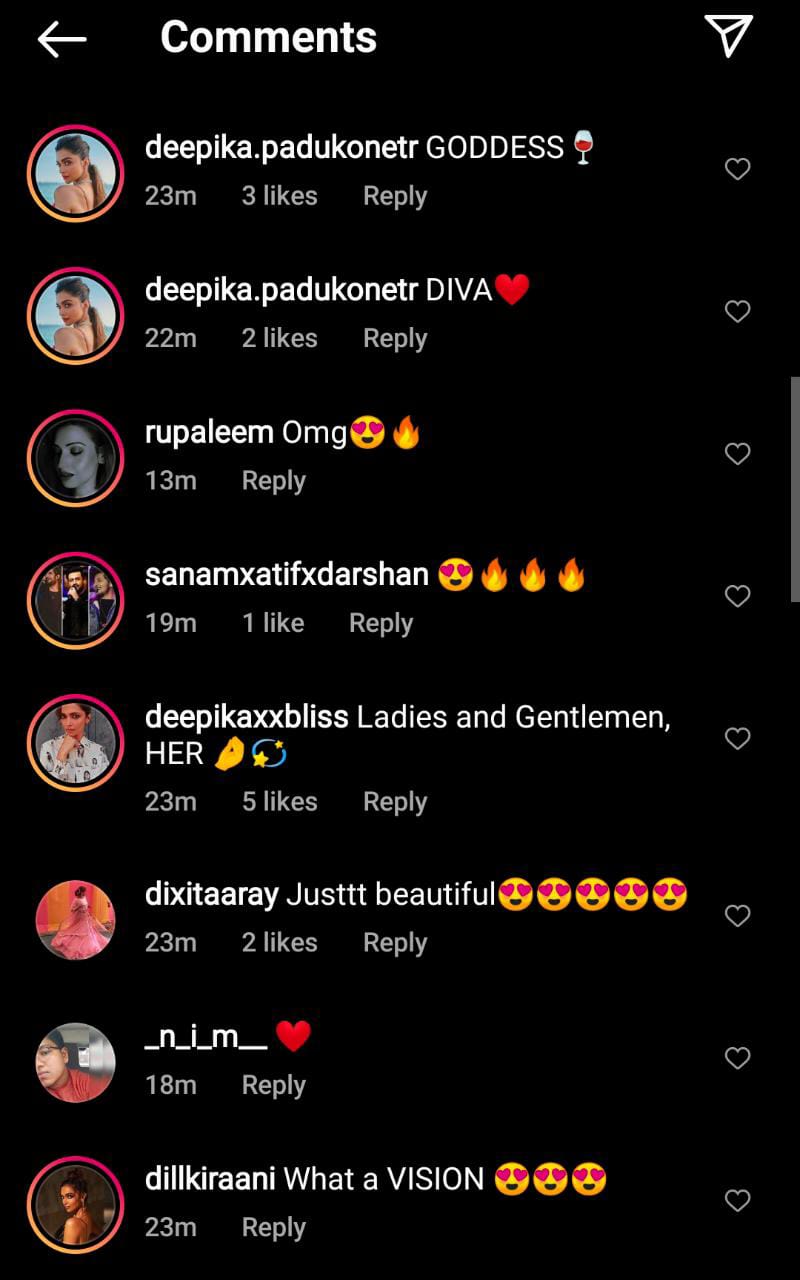This screenshot has height=1280, width=800.
Task: Go back from Comments
Action: (x=62, y=39)
